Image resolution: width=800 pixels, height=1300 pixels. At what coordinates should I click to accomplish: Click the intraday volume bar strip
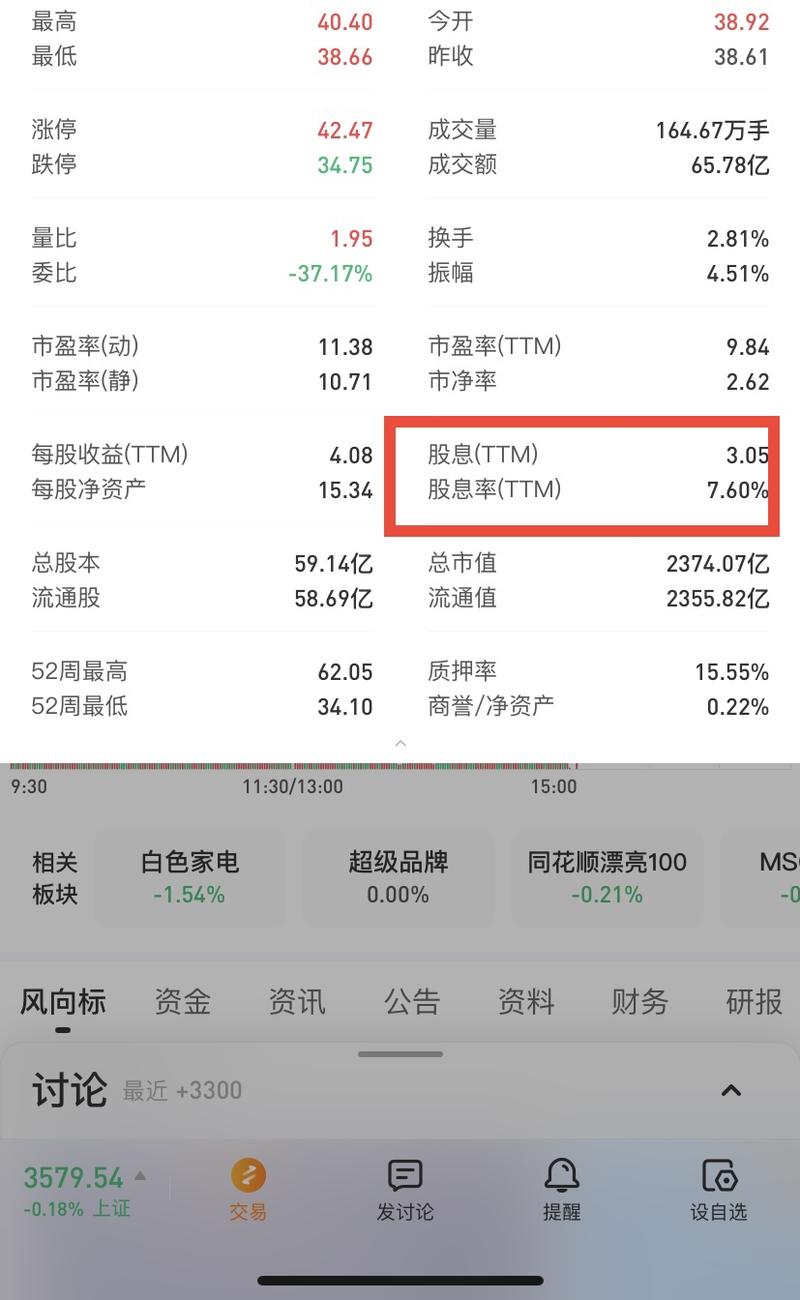400,762
